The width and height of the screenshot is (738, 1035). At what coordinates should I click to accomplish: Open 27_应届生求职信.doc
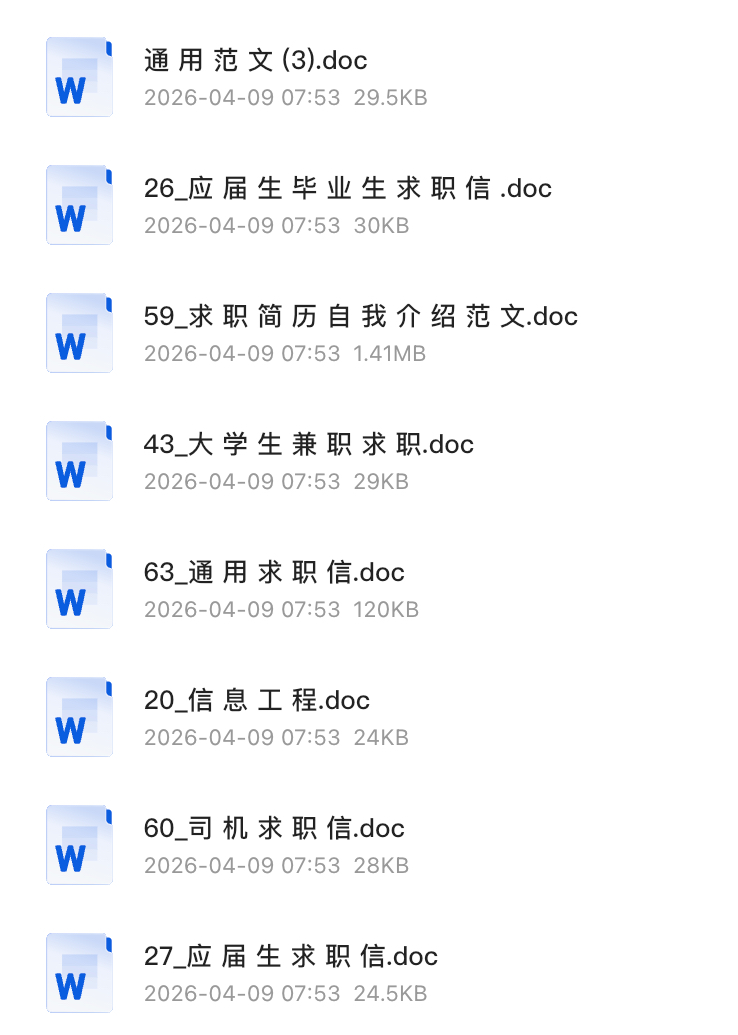pos(290,957)
